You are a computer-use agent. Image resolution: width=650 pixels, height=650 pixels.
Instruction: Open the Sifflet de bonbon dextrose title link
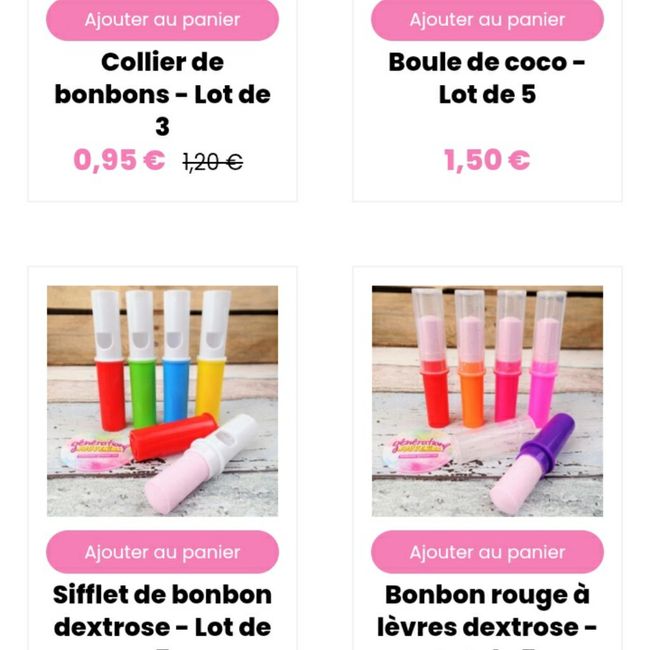point(162,611)
